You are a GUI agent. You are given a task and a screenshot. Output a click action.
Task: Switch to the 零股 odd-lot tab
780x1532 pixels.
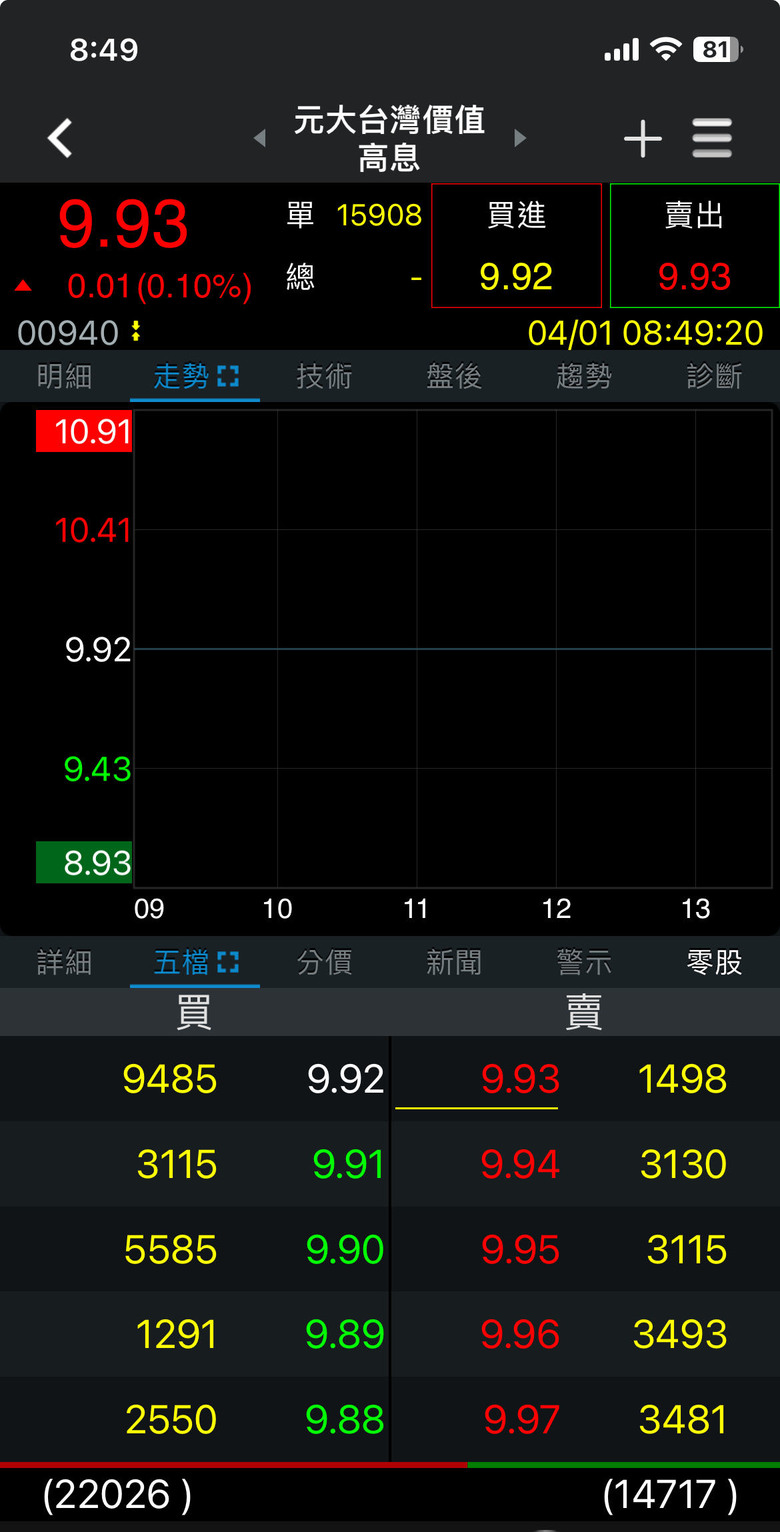(x=714, y=962)
